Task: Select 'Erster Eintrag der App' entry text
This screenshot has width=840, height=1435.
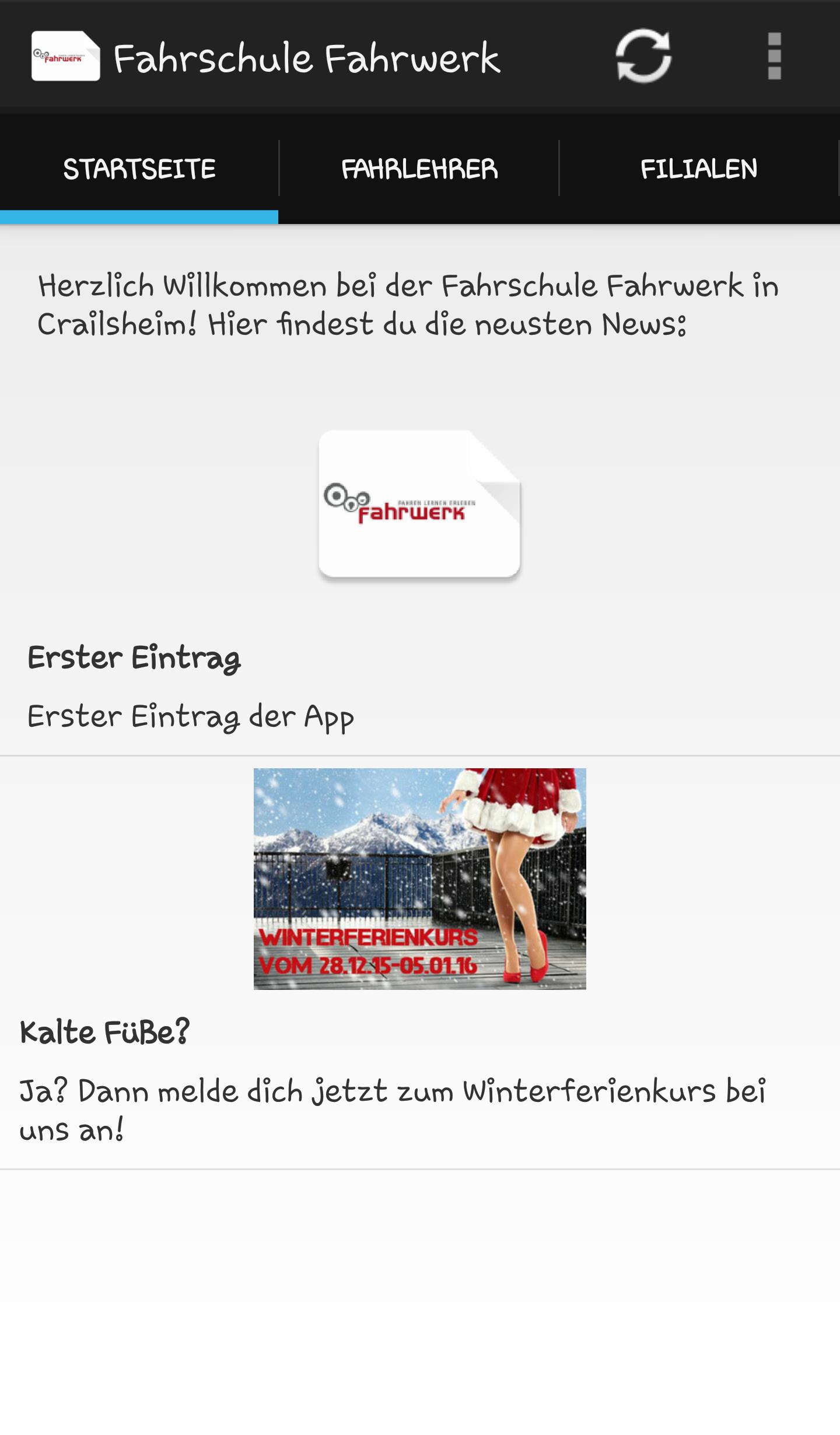Action: pyautogui.click(x=190, y=716)
